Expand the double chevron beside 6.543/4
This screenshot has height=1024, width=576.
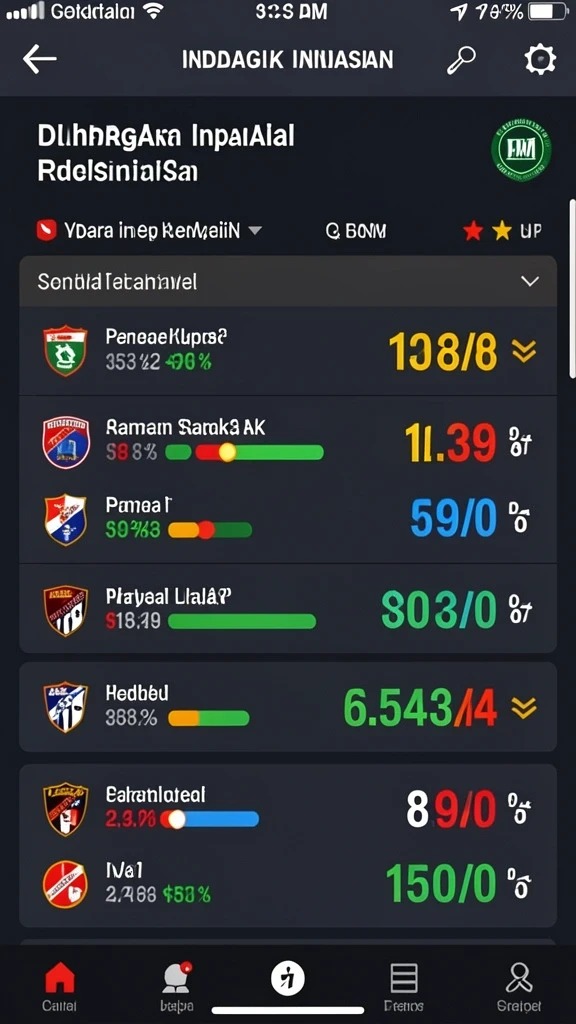coord(524,707)
